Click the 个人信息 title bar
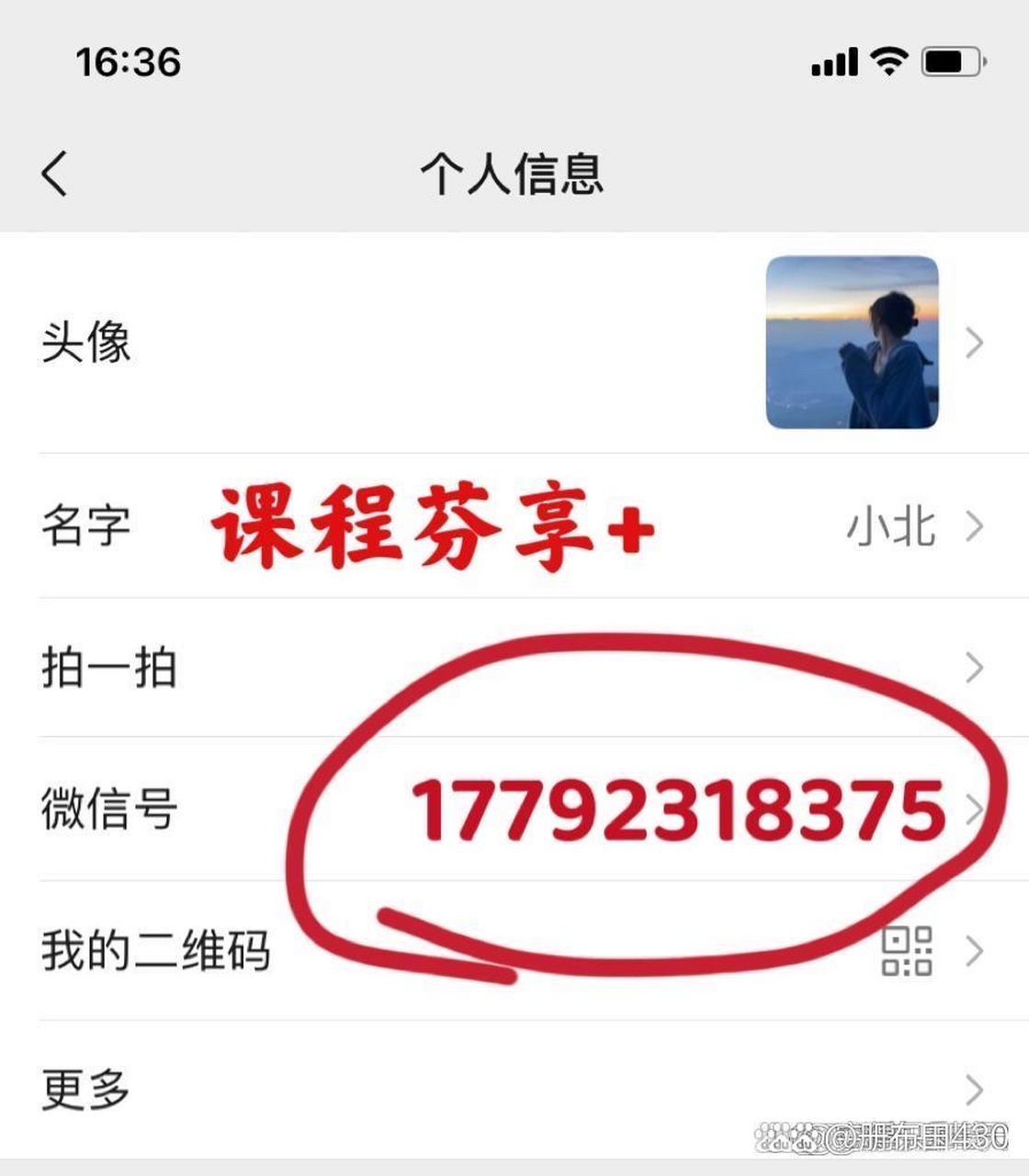1029x1176 pixels. point(514,175)
